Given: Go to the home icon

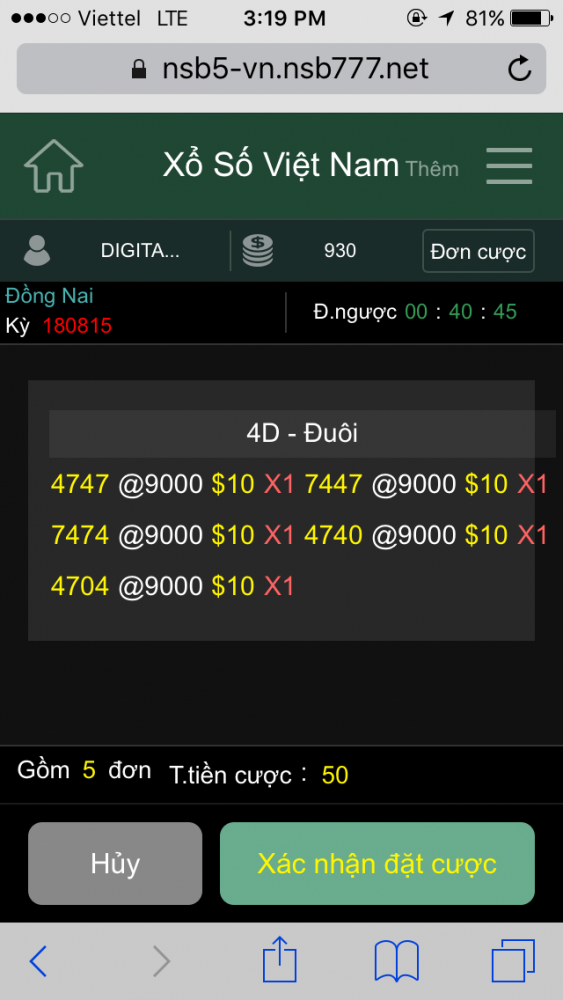Looking at the screenshot, I should [54, 166].
